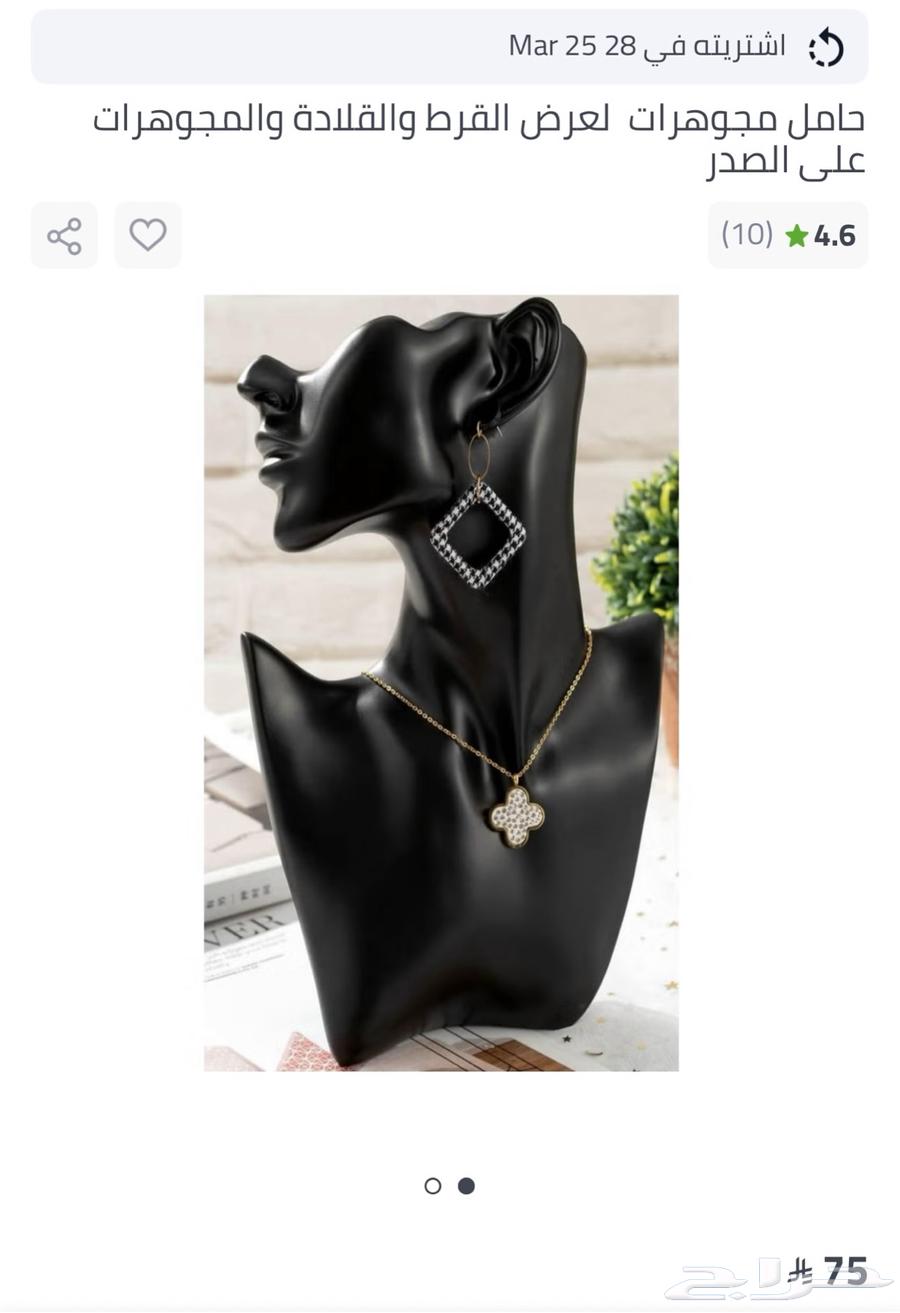Share this jewelry holder product
Viewport: 900px width, 1313px height.
(x=64, y=236)
